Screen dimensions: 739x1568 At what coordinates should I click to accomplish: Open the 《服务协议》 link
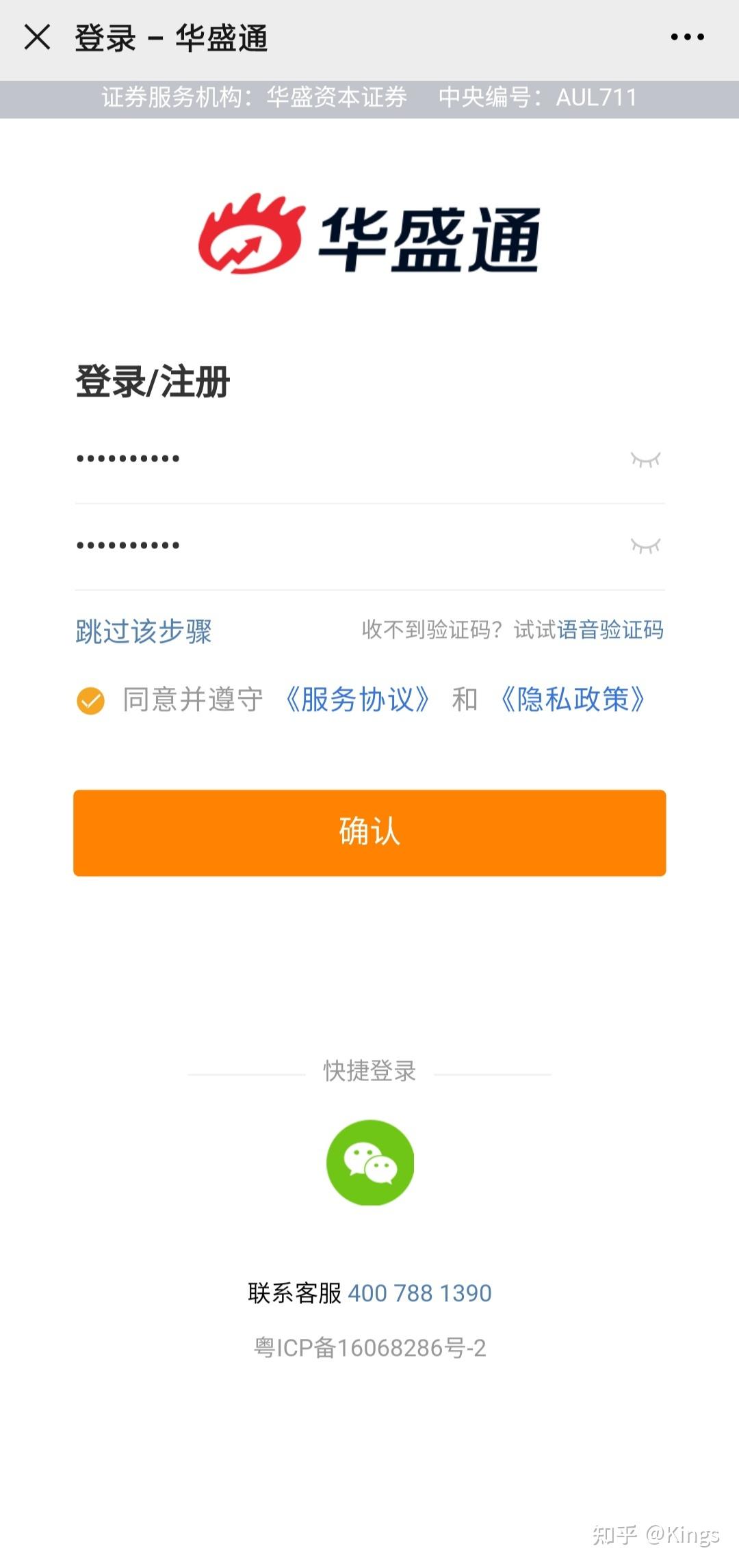pyautogui.click(x=357, y=700)
